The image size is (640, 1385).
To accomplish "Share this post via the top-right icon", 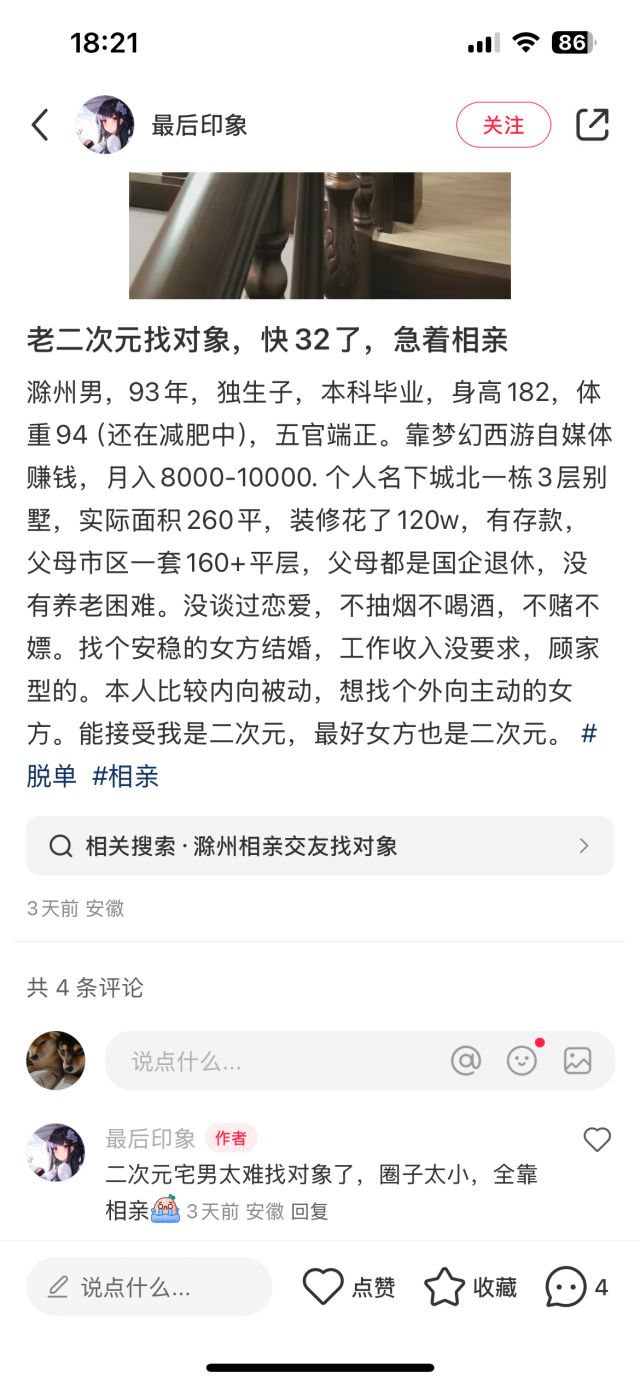I will [592, 125].
